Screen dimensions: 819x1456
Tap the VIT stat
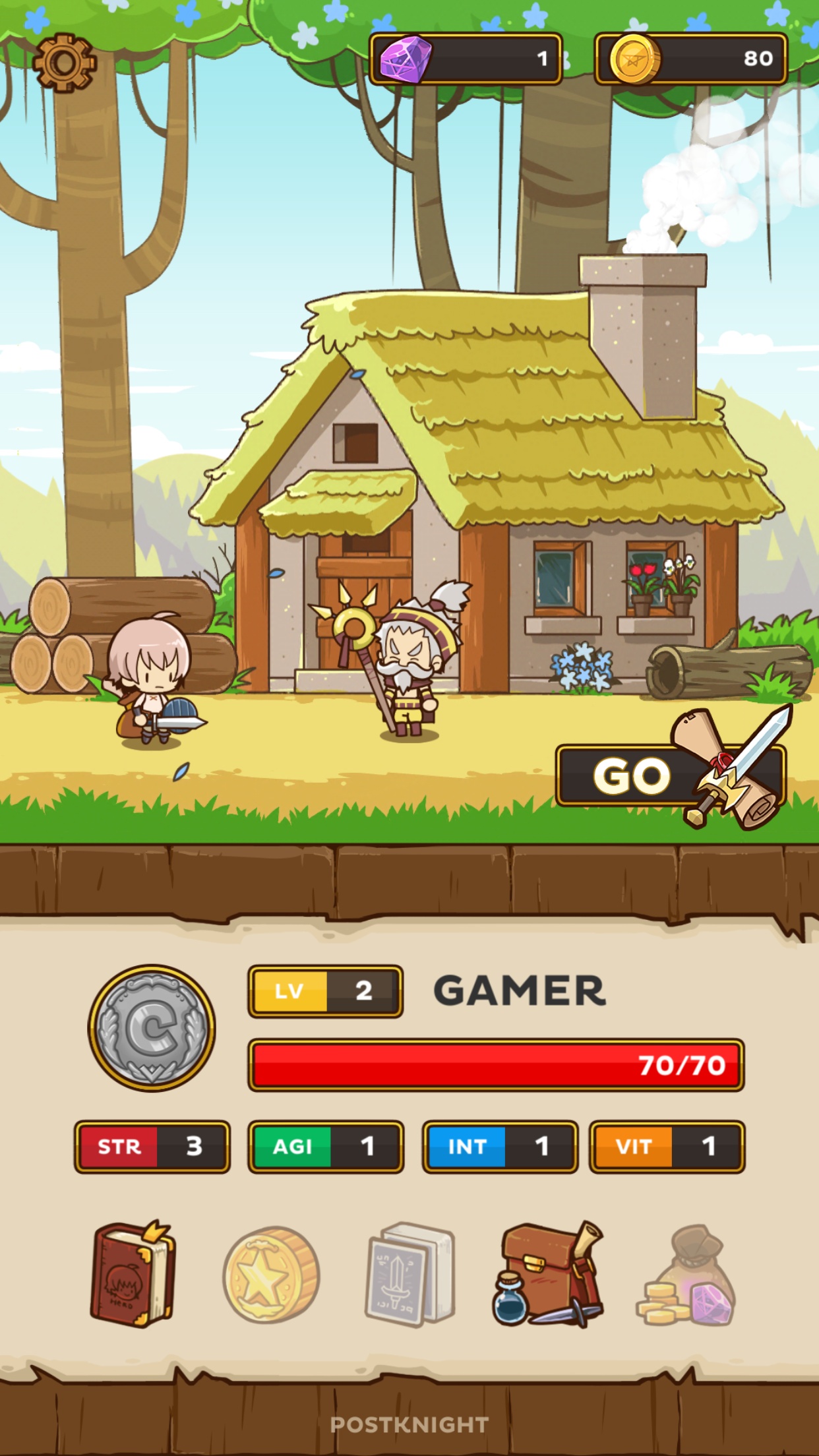(x=667, y=1146)
